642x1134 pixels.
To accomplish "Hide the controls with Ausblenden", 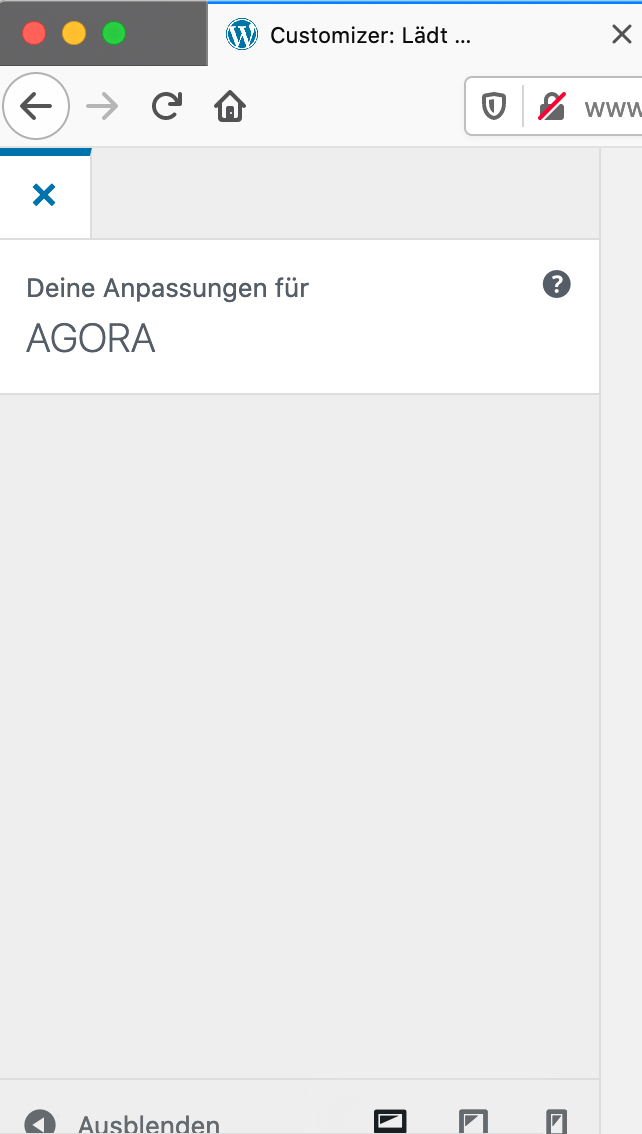I will click(120, 1122).
